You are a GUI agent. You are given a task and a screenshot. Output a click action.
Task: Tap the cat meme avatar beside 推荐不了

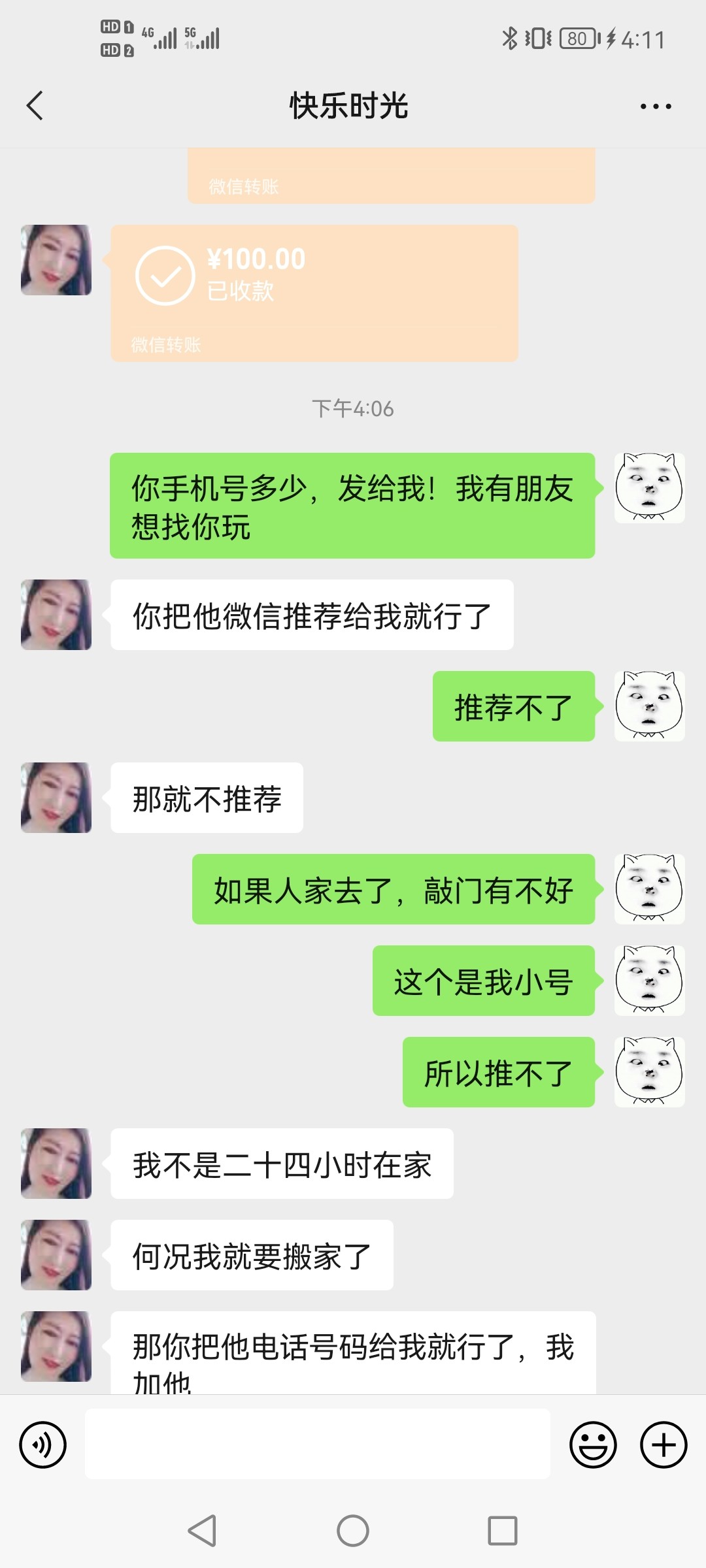click(649, 707)
